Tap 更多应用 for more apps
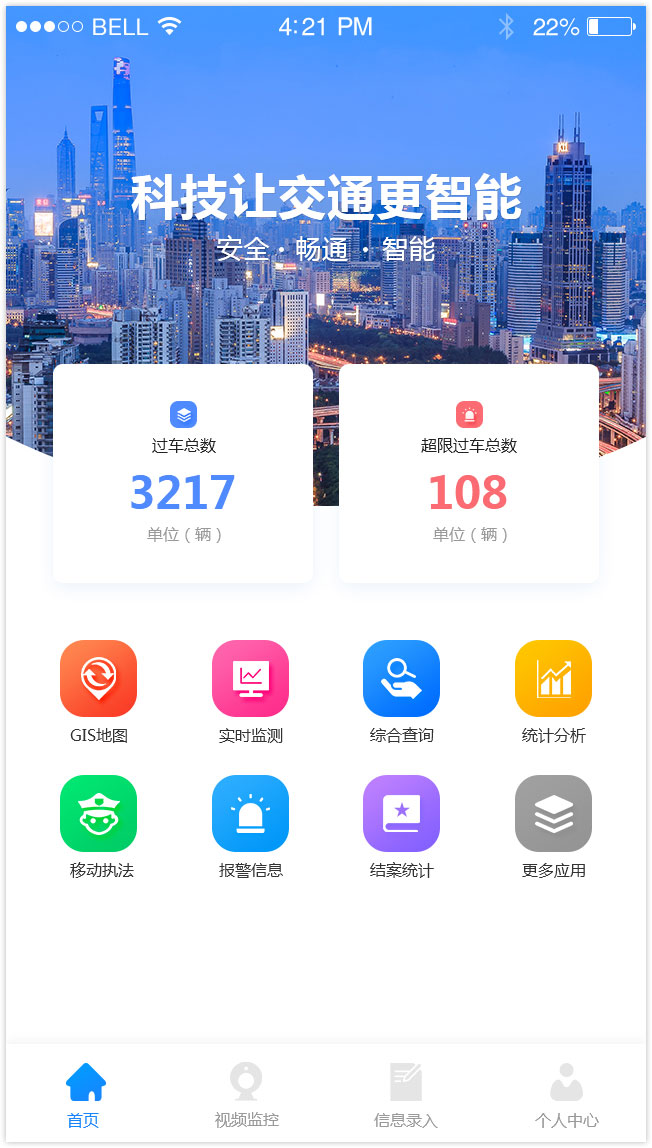 pyautogui.click(x=553, y=814)
